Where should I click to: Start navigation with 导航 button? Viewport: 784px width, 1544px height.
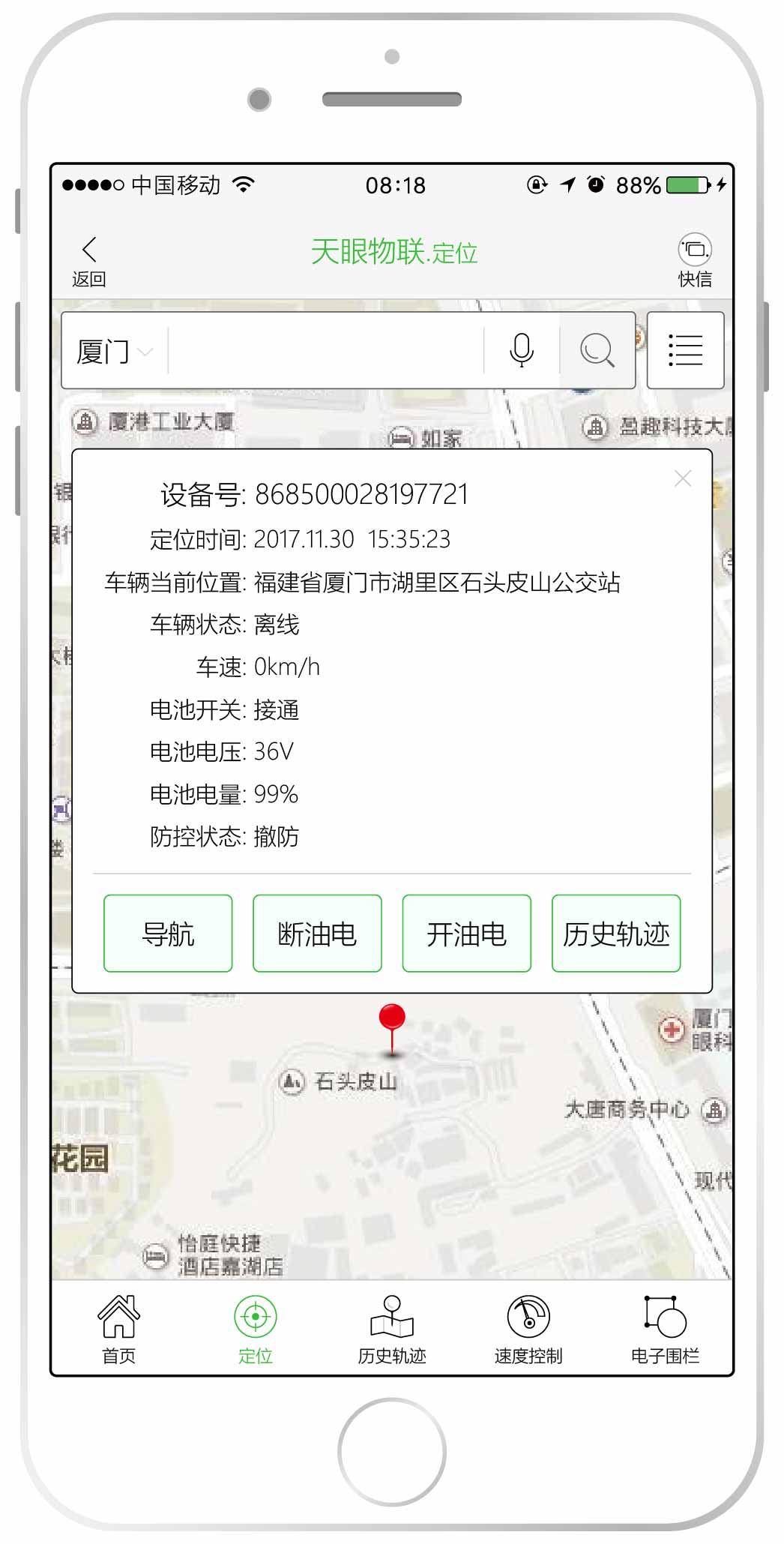[168, 934]
